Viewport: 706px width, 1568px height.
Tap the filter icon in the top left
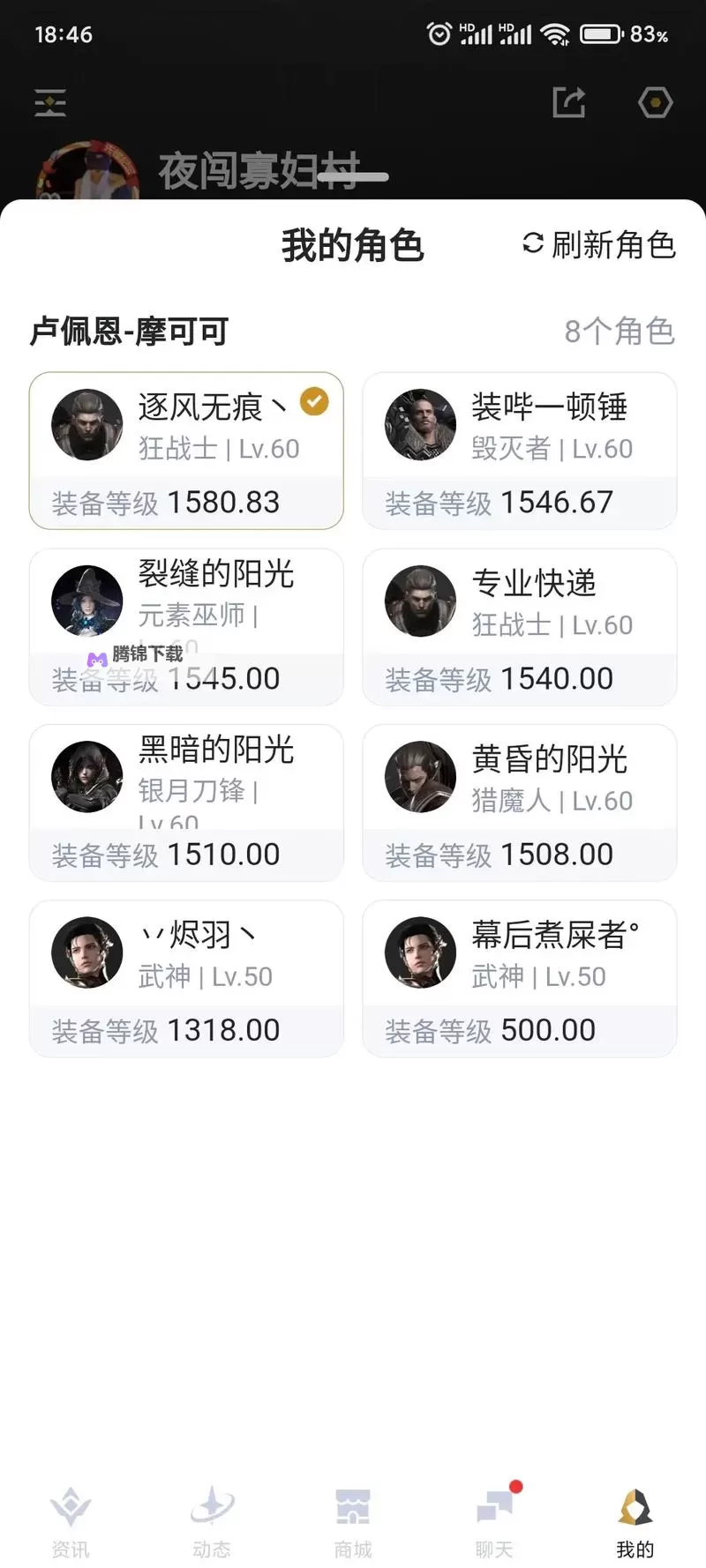50,102
